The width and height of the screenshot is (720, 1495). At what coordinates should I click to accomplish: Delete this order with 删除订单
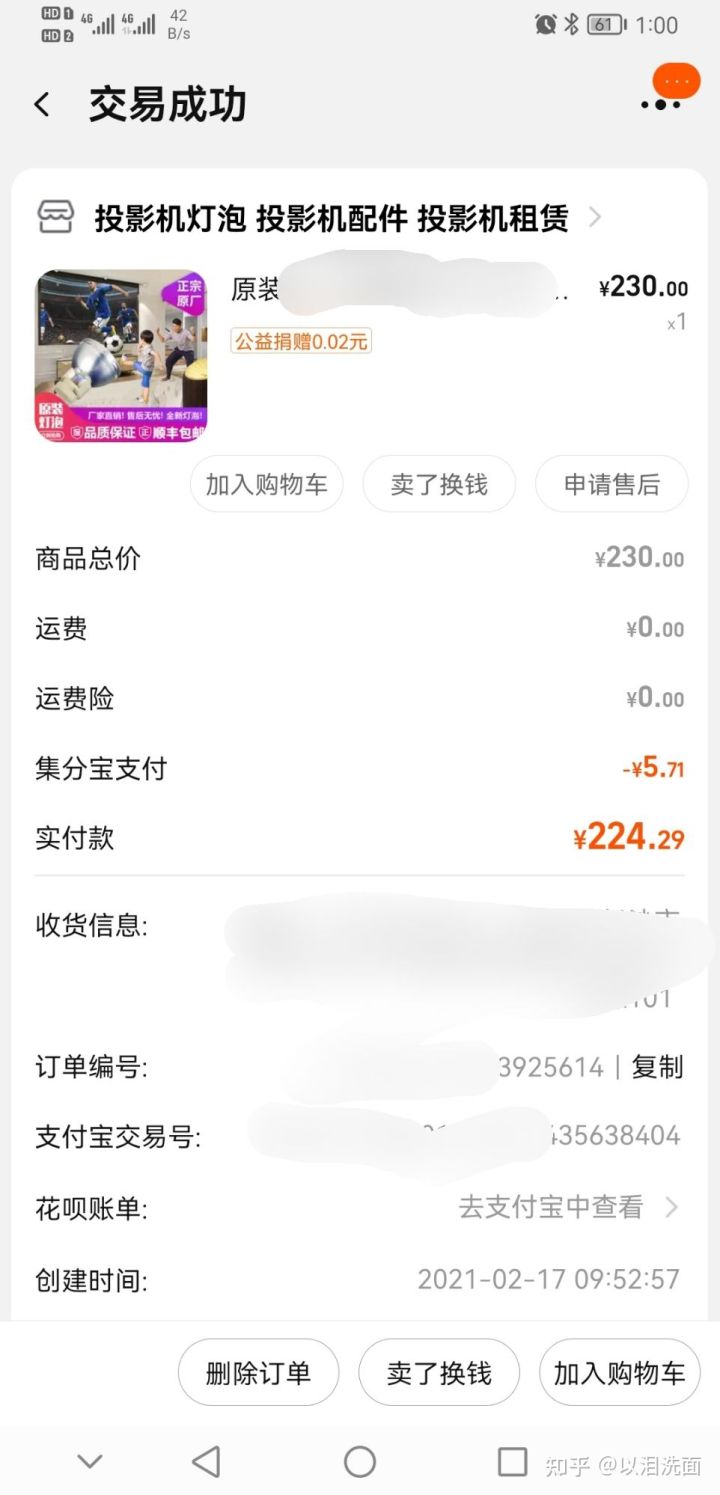pos(258,1373)
